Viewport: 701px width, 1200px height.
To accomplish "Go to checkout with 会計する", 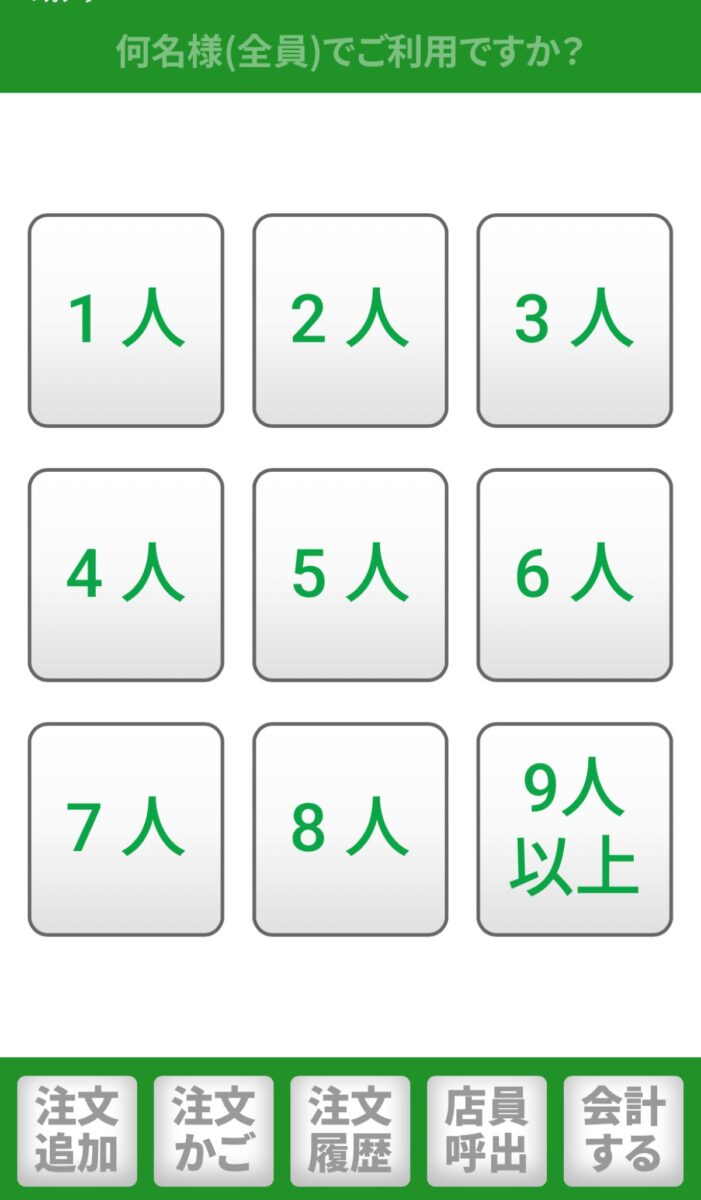I will click(x=623, y=1131).
